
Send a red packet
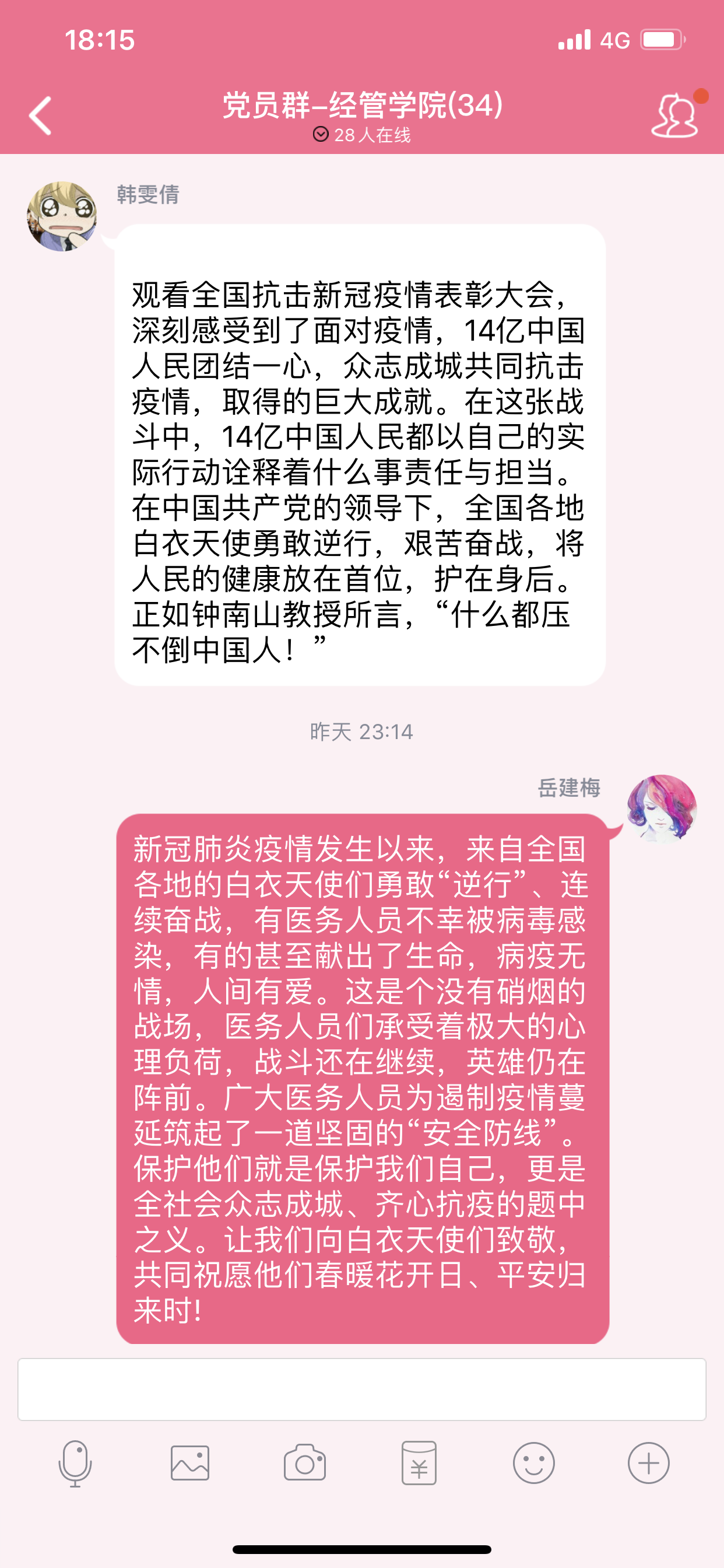pos(419,1462)
